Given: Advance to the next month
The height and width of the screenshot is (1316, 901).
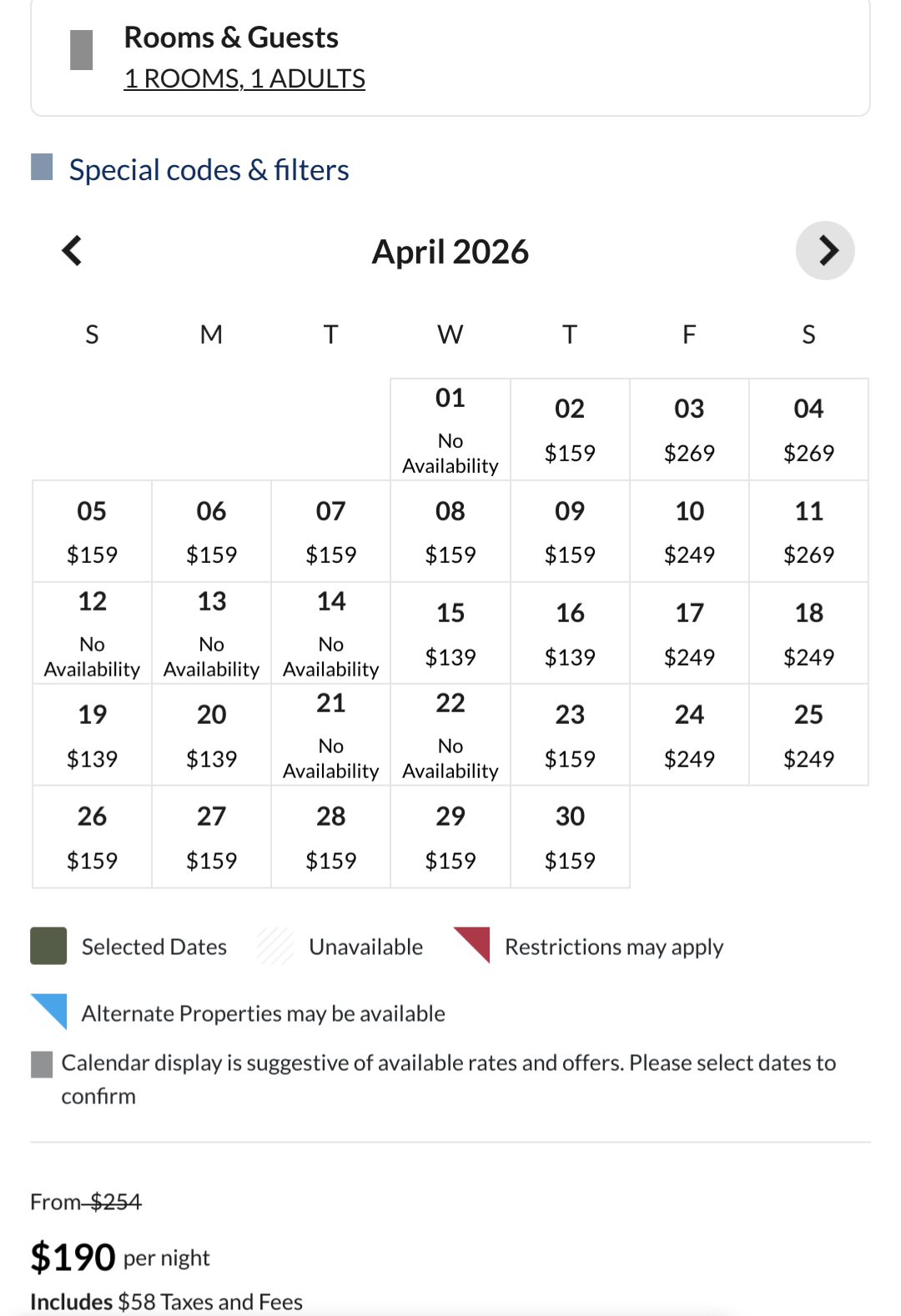Looking at the screenshot, I should (824, 250).
